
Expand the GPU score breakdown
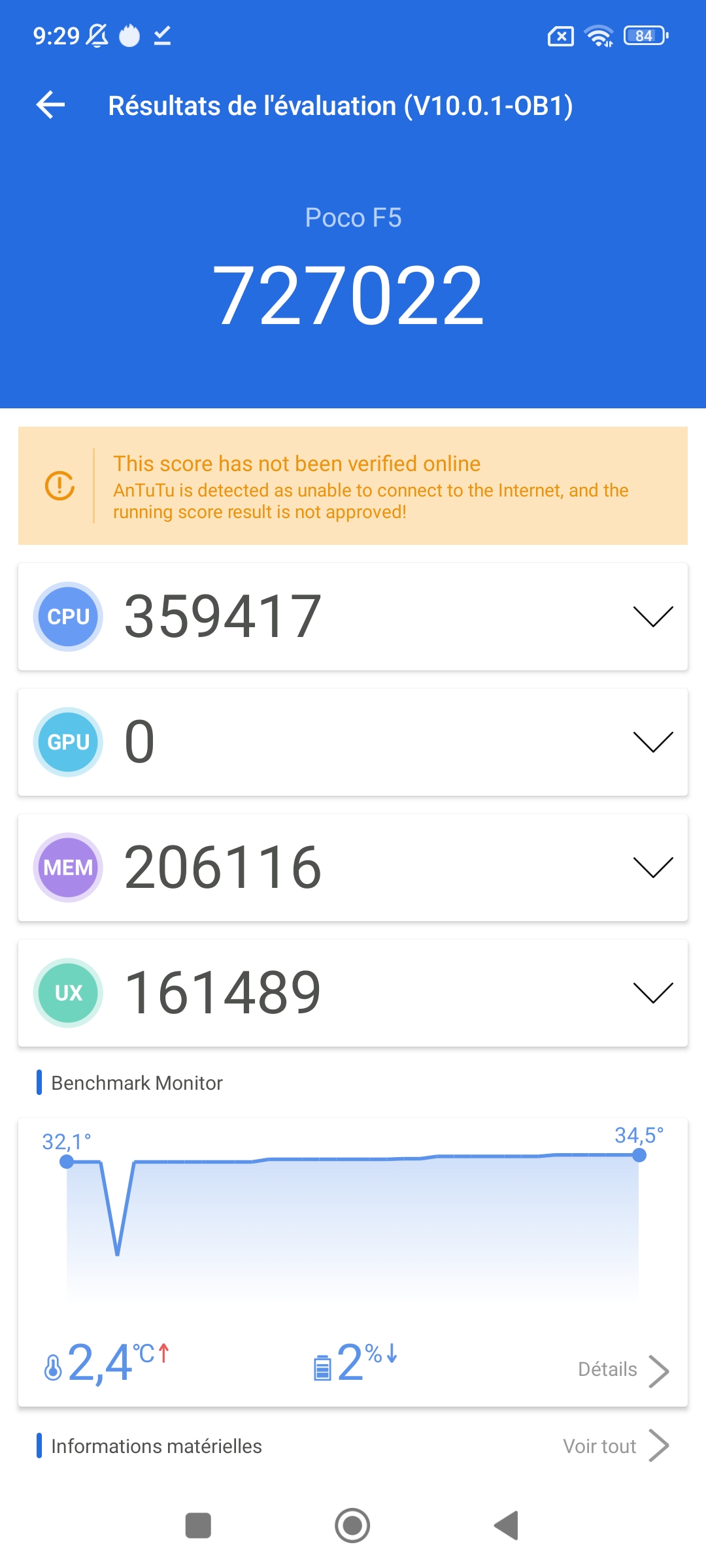pos(652,742)
